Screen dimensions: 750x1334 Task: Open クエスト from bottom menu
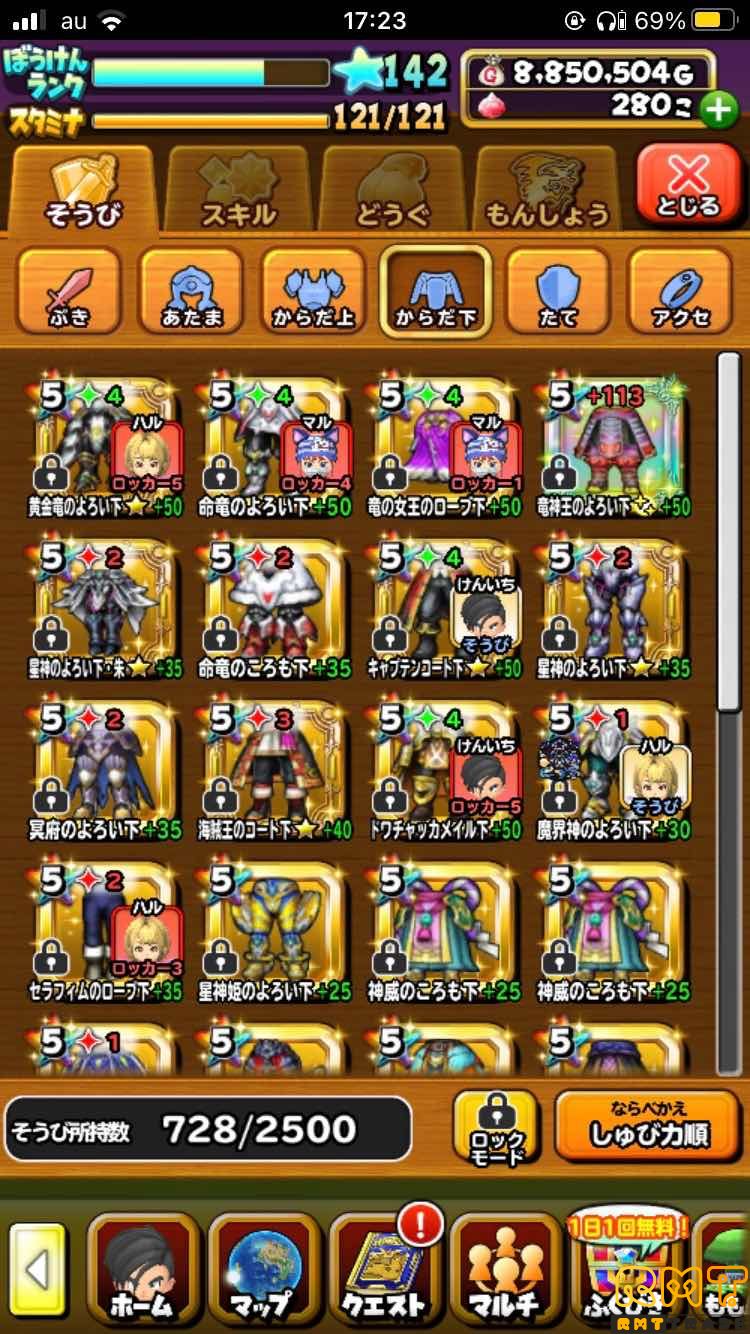pos(384,1270)
